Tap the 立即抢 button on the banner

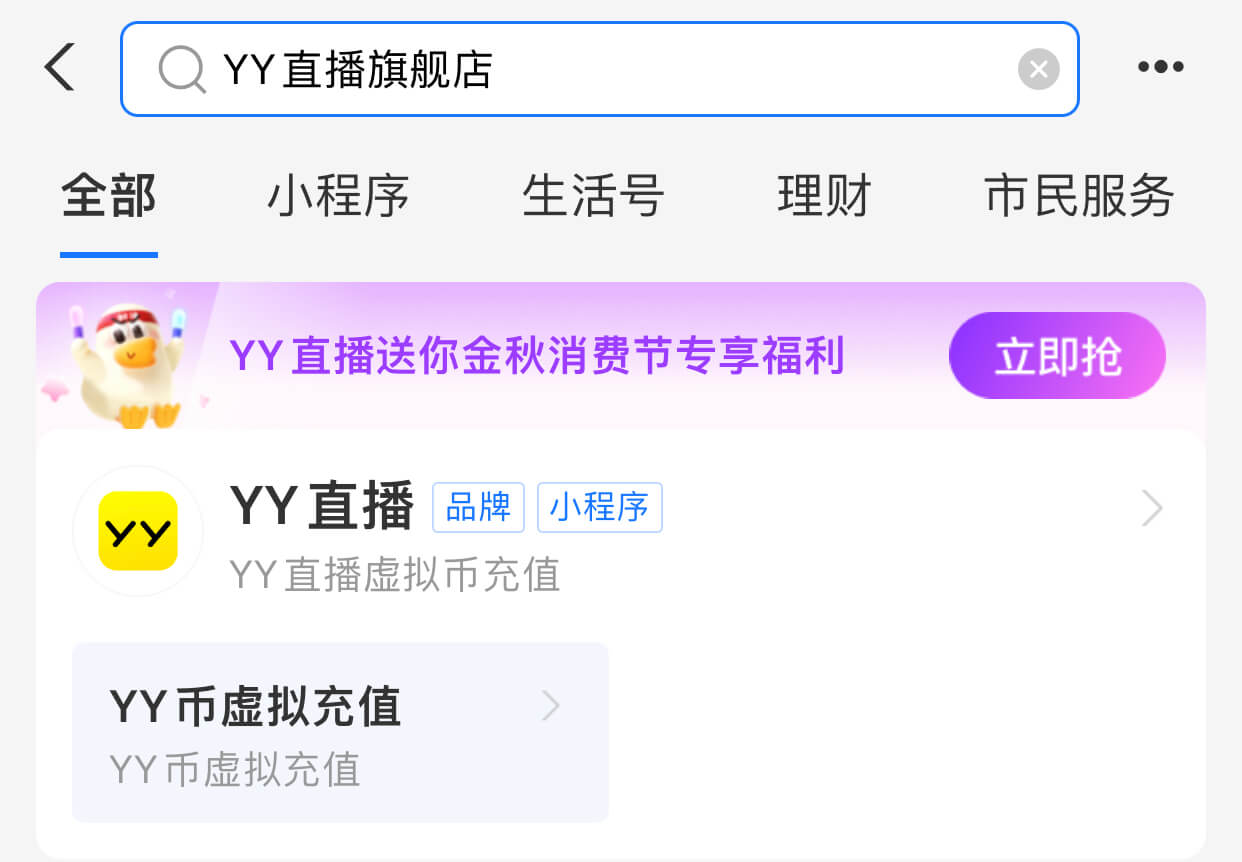pyautogui.click(x=1056, y=357)
